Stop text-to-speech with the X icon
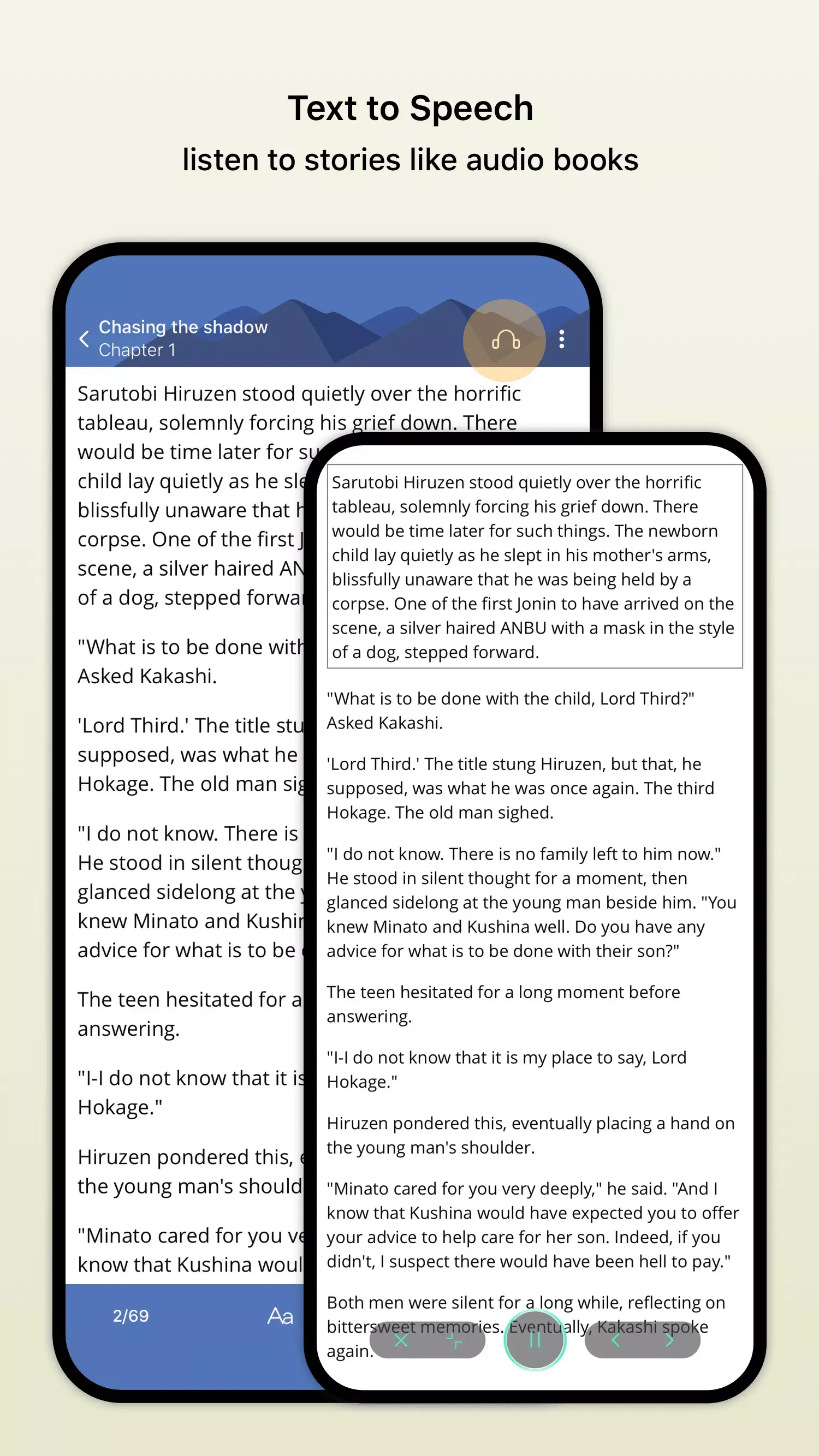The height and width of the screenshot is (1456, 819). click(400, 1340)
